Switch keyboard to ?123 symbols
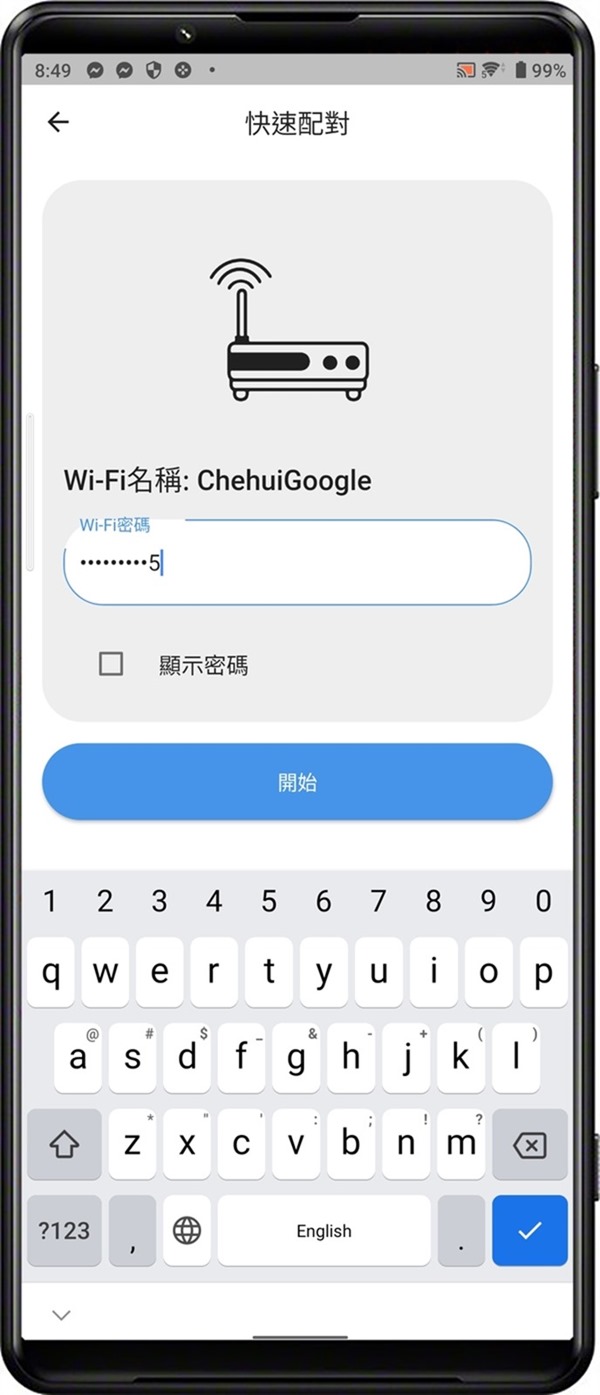The height and width of the screenshot is (1395, 600). [64, 1231]
